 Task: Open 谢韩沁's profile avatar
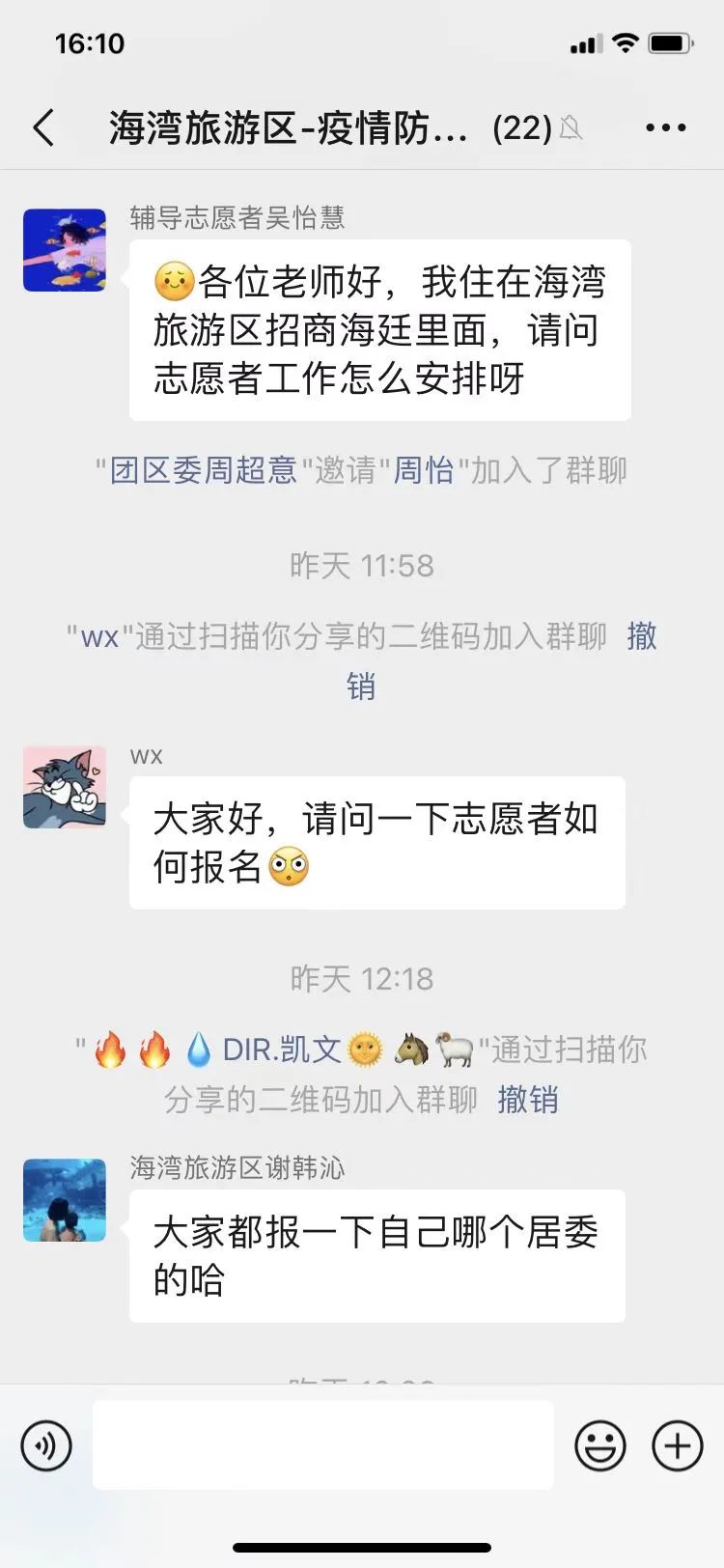point(65,1200)
